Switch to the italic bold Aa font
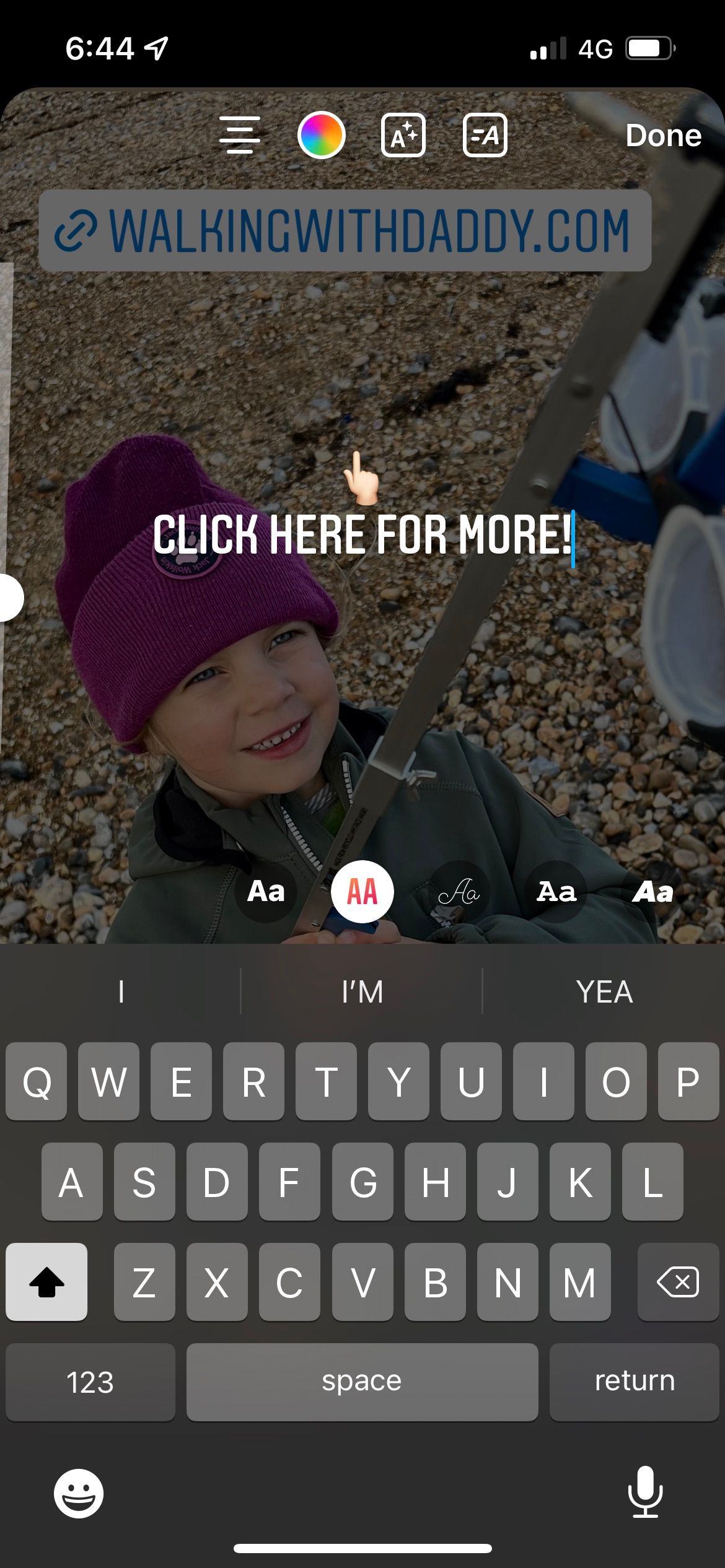725x1568 pixels. click(x=652, y=892)
